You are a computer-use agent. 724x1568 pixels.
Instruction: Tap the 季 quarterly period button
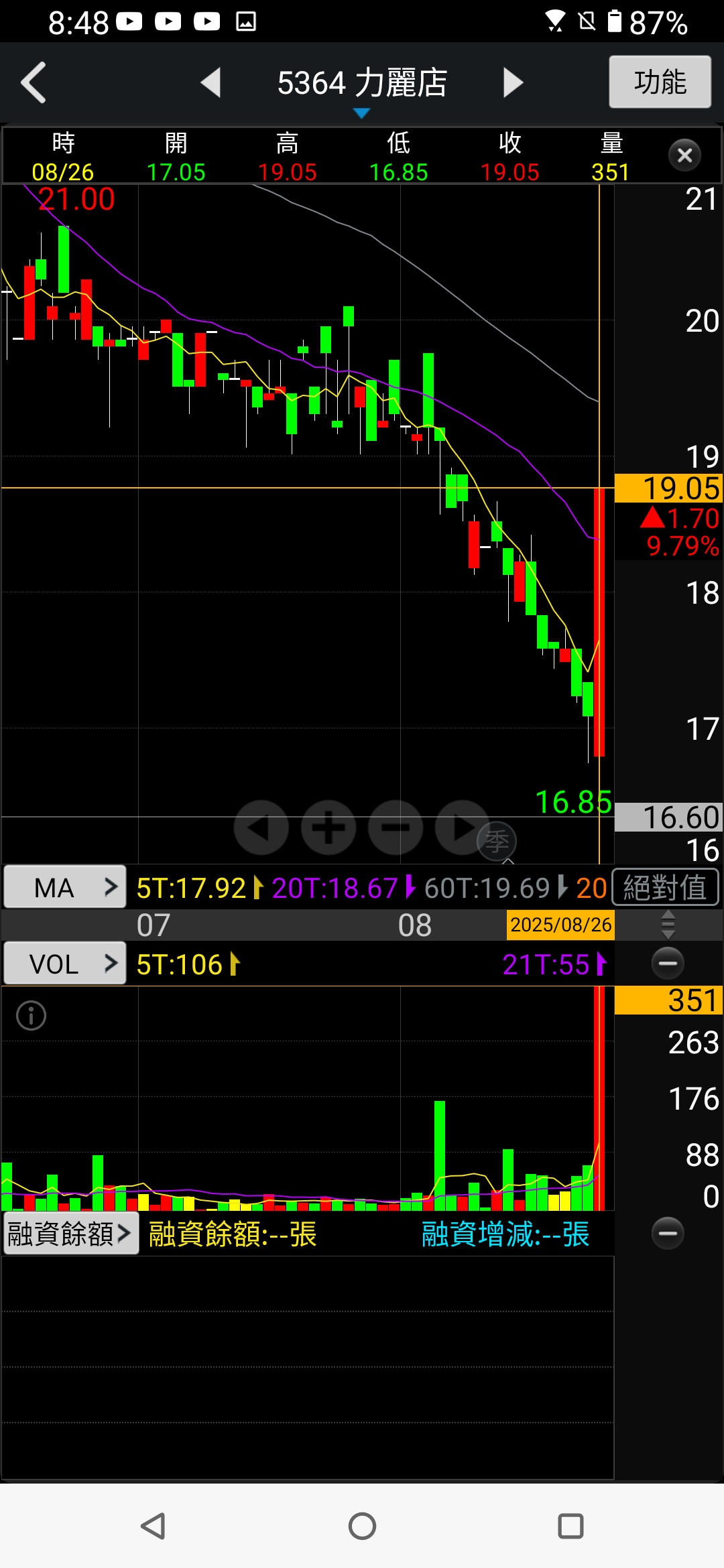(x=497, y=841)
